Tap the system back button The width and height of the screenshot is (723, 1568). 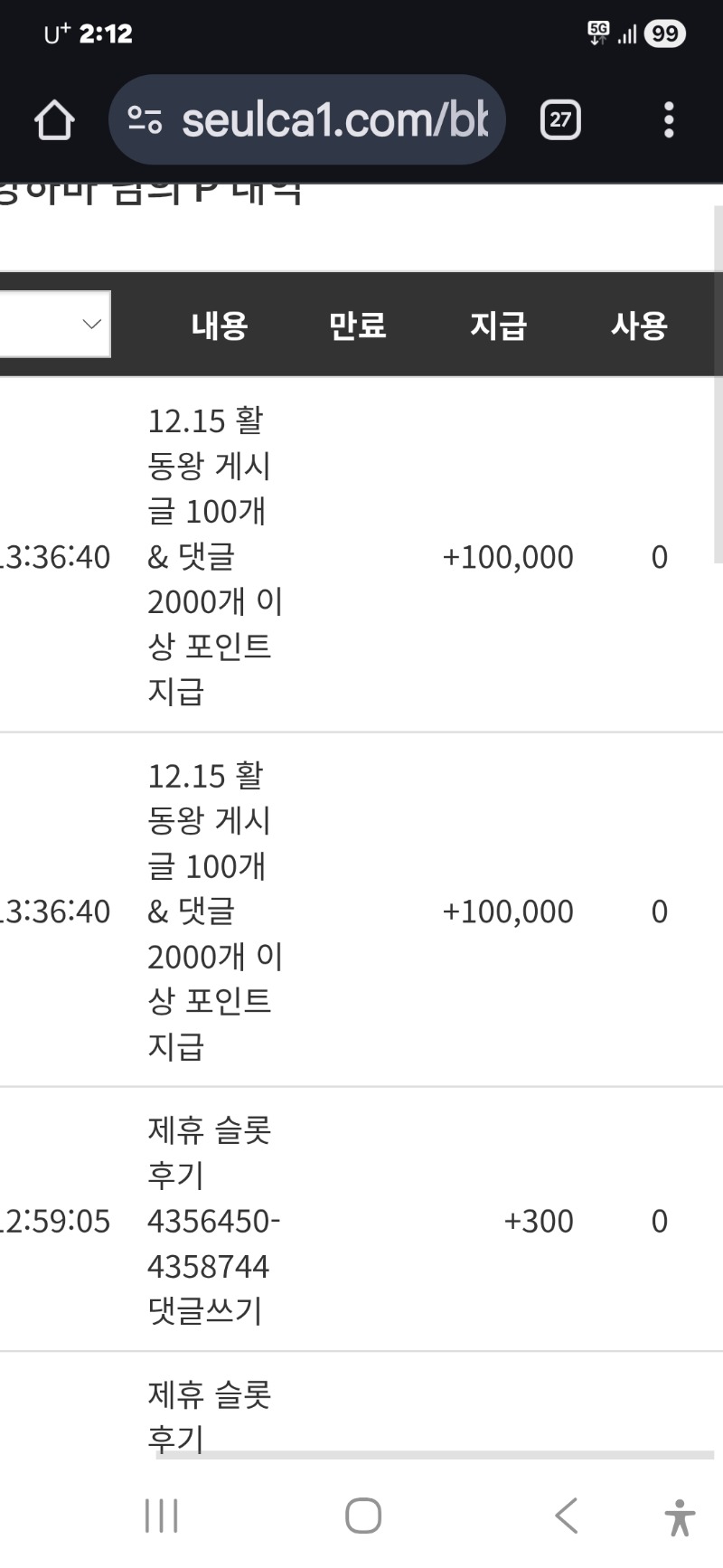pyautogui.click(x=567, y=1516)
